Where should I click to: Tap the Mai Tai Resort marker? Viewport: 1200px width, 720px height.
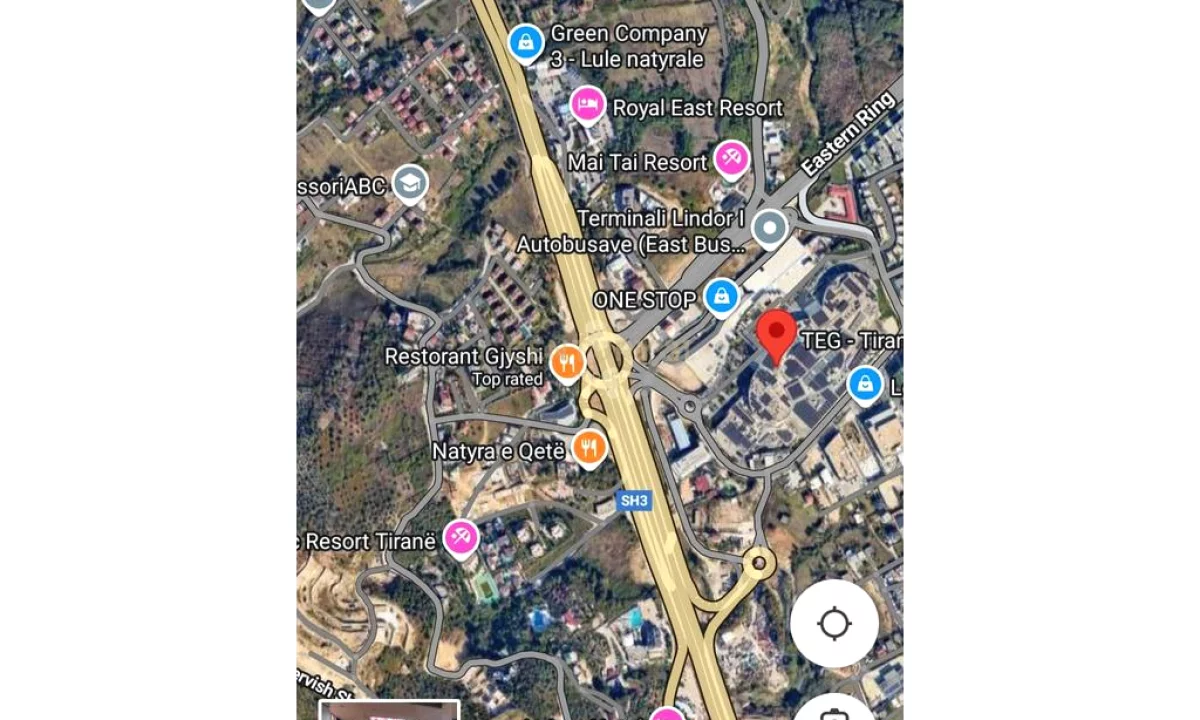[732, 159]
